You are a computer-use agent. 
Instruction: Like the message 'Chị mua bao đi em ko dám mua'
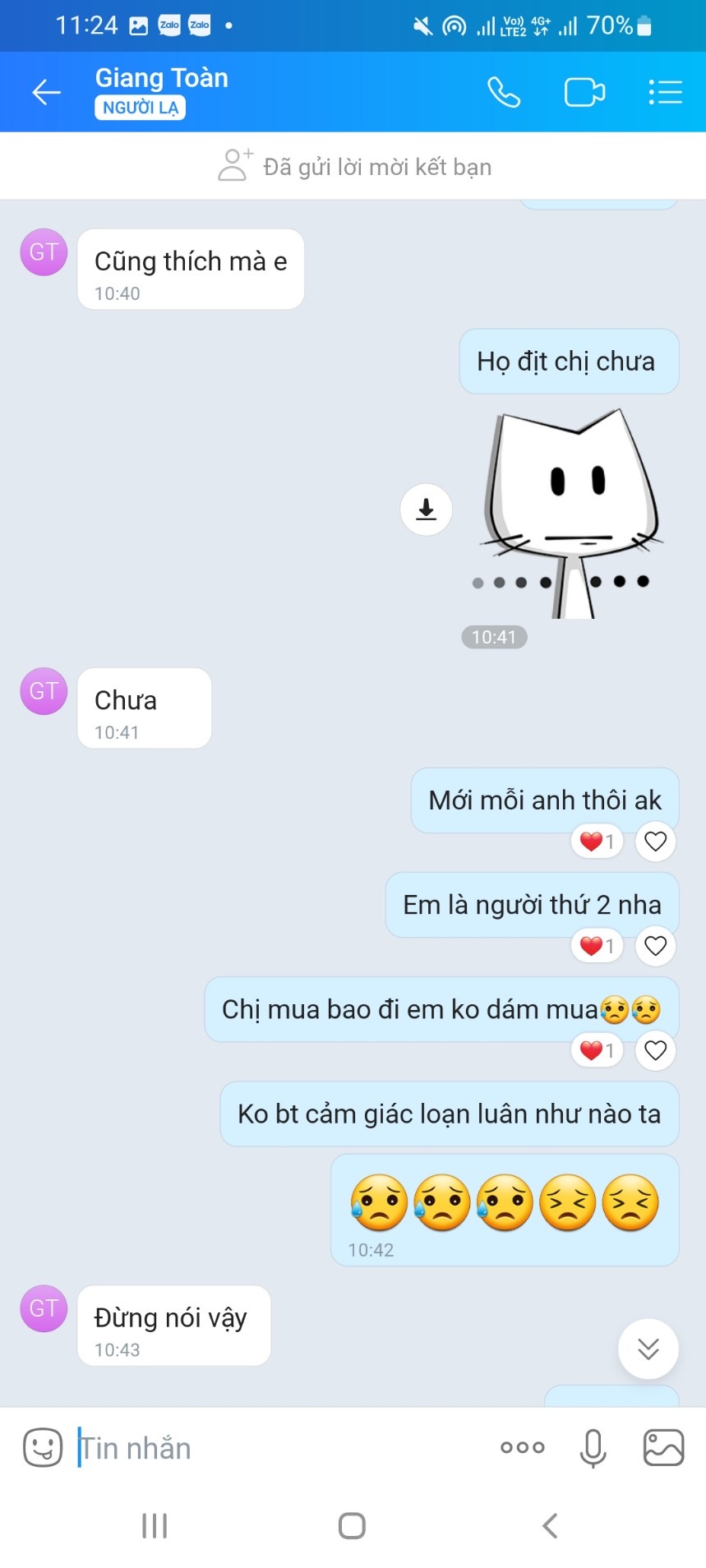click(655, 1050)
